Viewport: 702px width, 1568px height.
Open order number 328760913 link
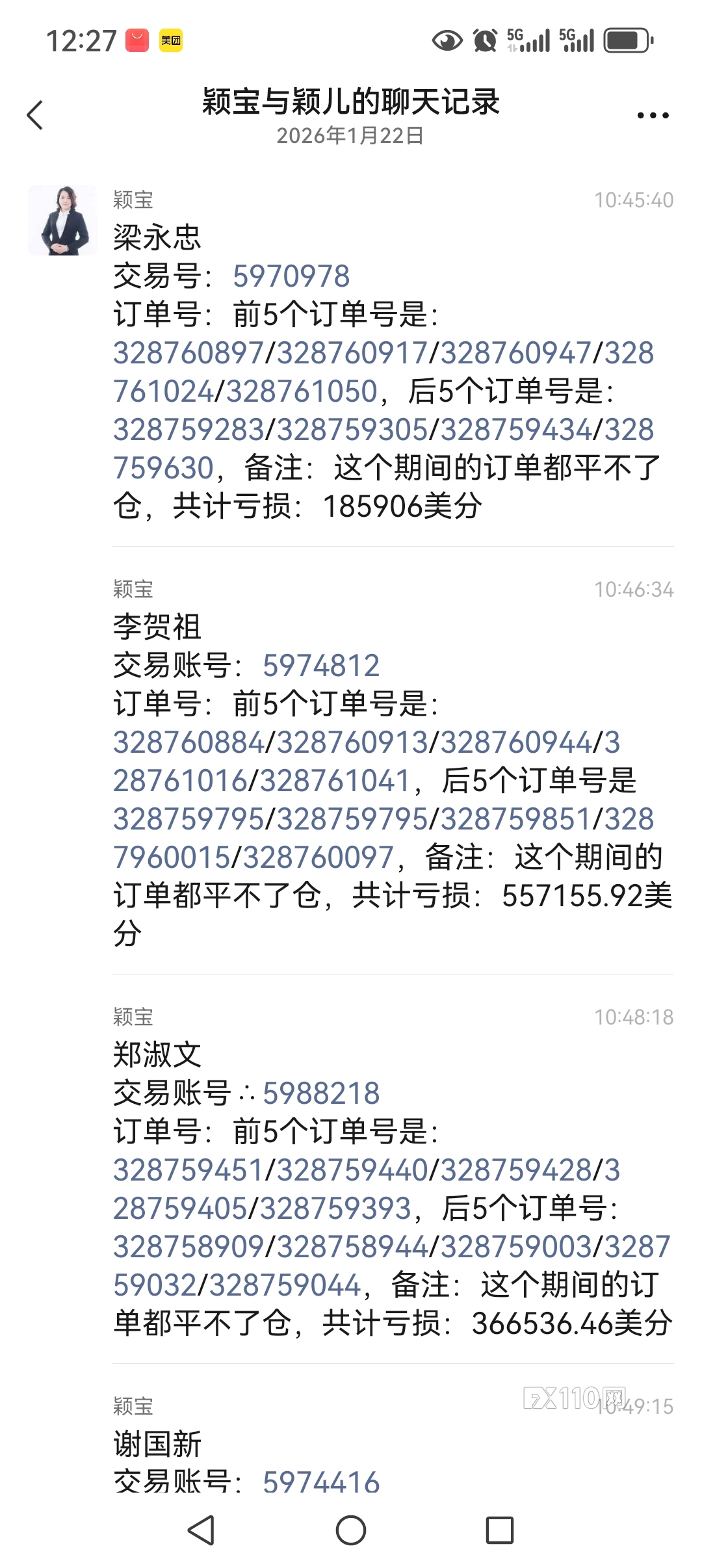[x=352, y=743]
